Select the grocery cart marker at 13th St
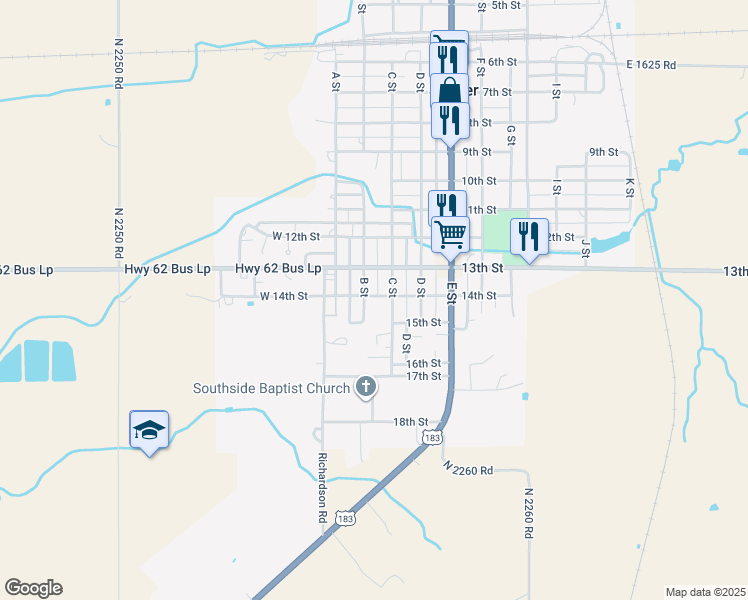748x600 pixels. coord(451,236)
